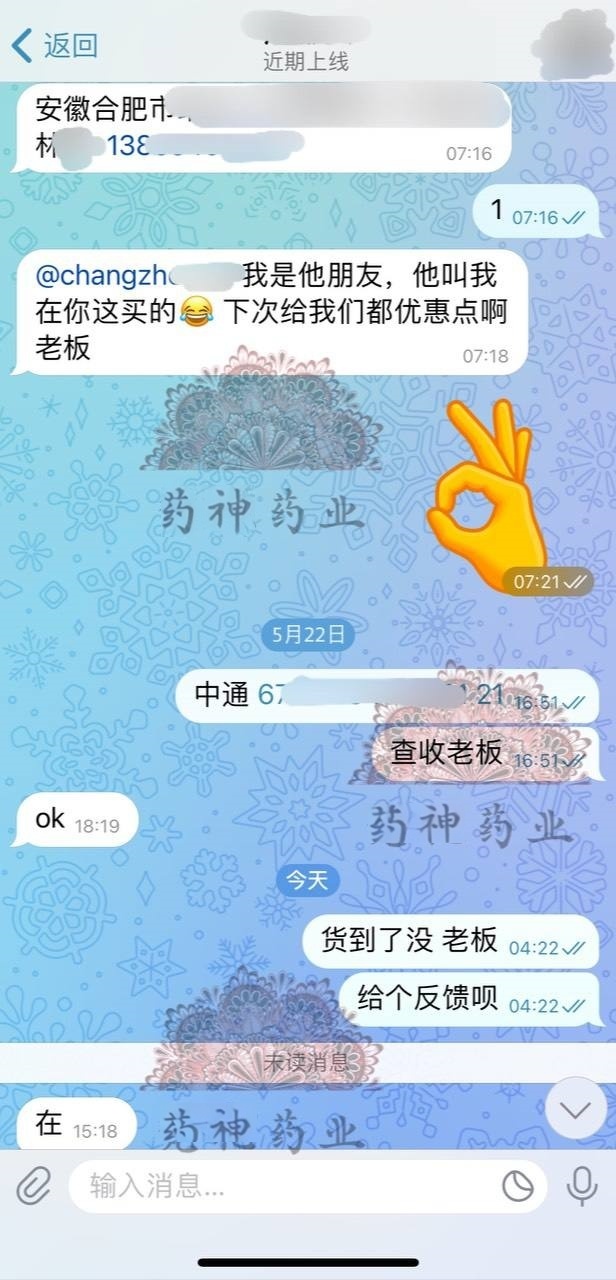This screenshot has width=616, height=1280.
Task: Jump to latest messages with the down arrow
Action: click(576, 1109)
